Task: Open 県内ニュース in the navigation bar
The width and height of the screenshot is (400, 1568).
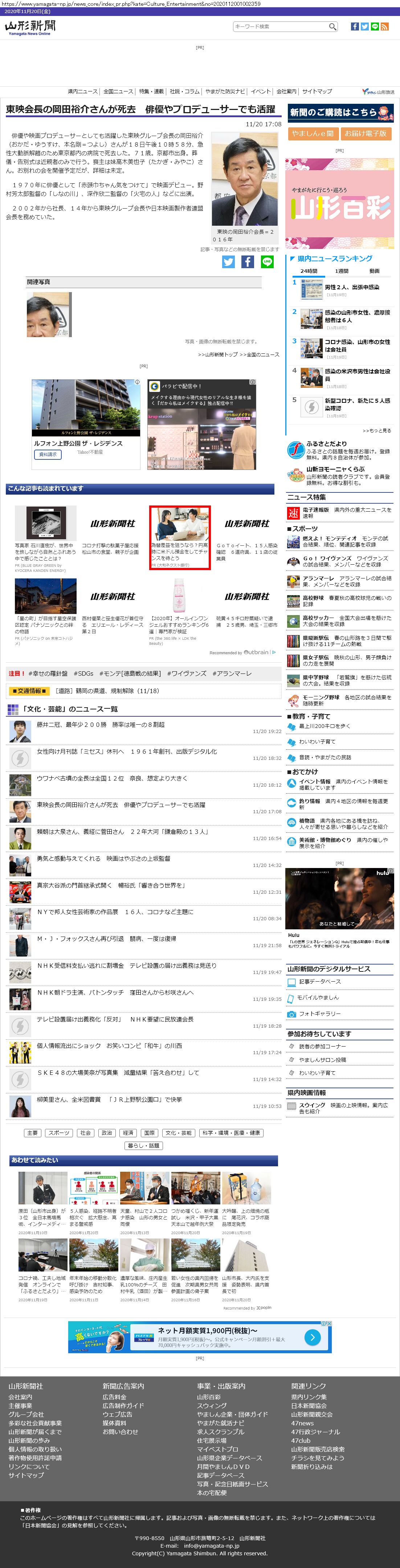Action: tap(83, 91)
